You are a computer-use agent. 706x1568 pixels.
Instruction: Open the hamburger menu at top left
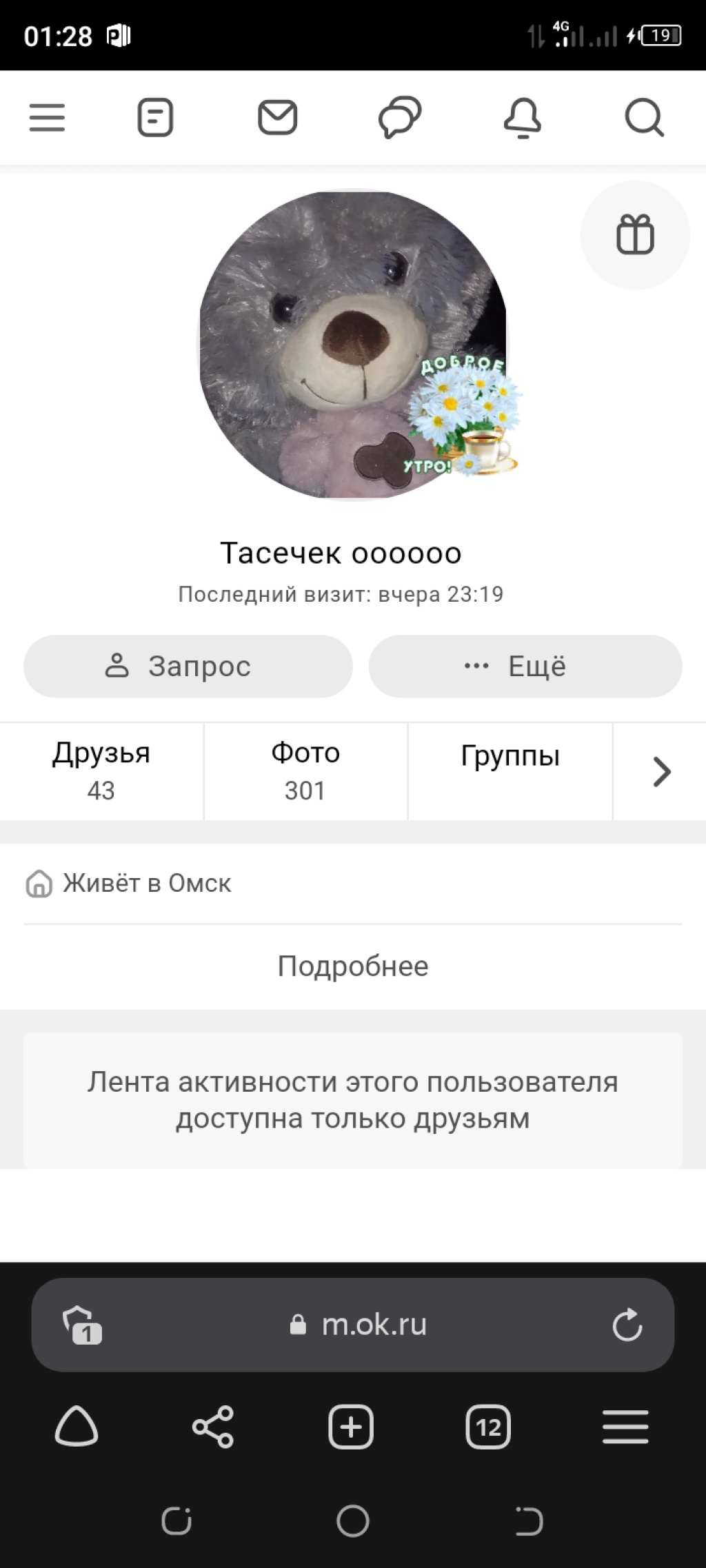coord(47,117)
